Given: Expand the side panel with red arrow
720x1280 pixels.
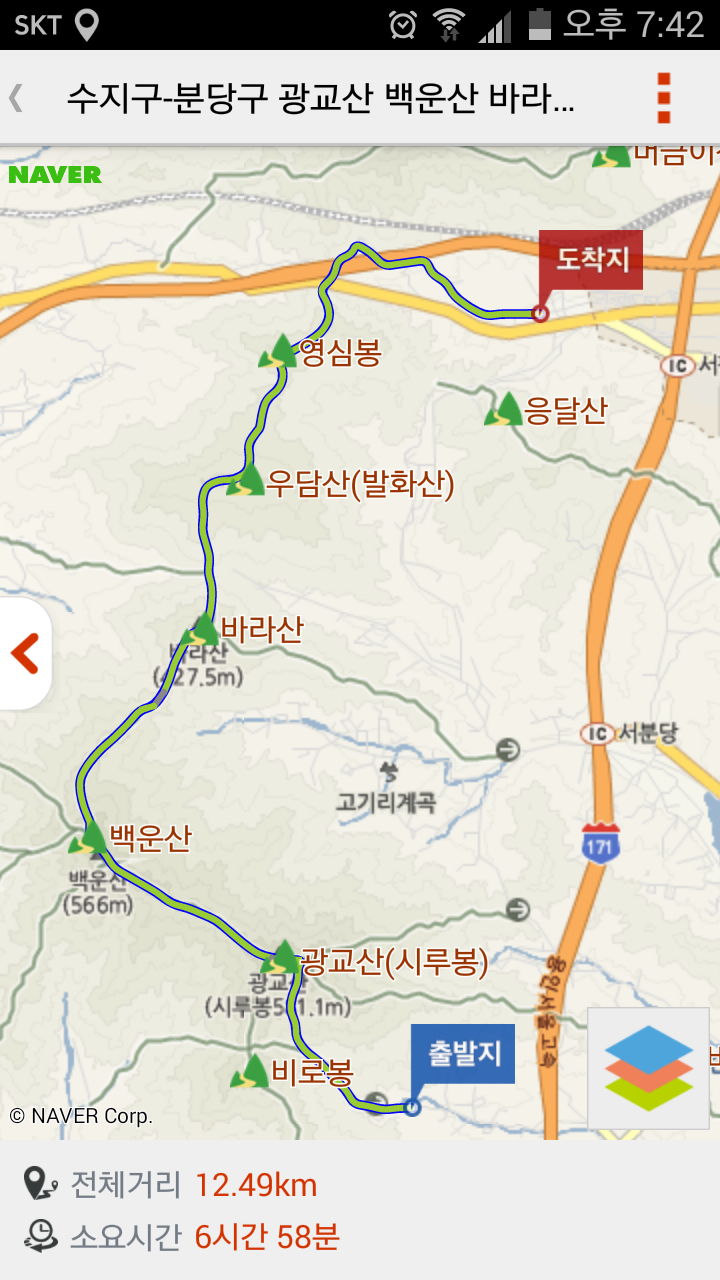Looking at the screenshot, I should coord(25,654).
